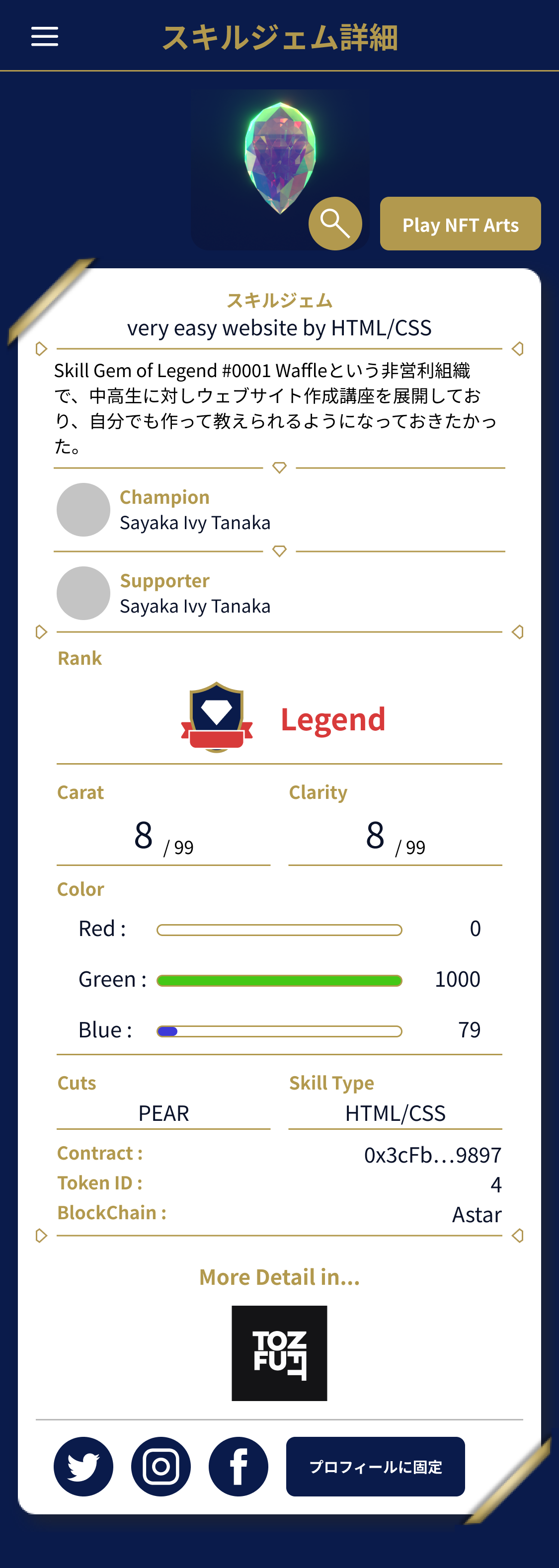The width and height of the screenshot is (559, 1568).
Task: View Champion Sayaka Ivy Tanaka's profile
Action: [83, 509]
